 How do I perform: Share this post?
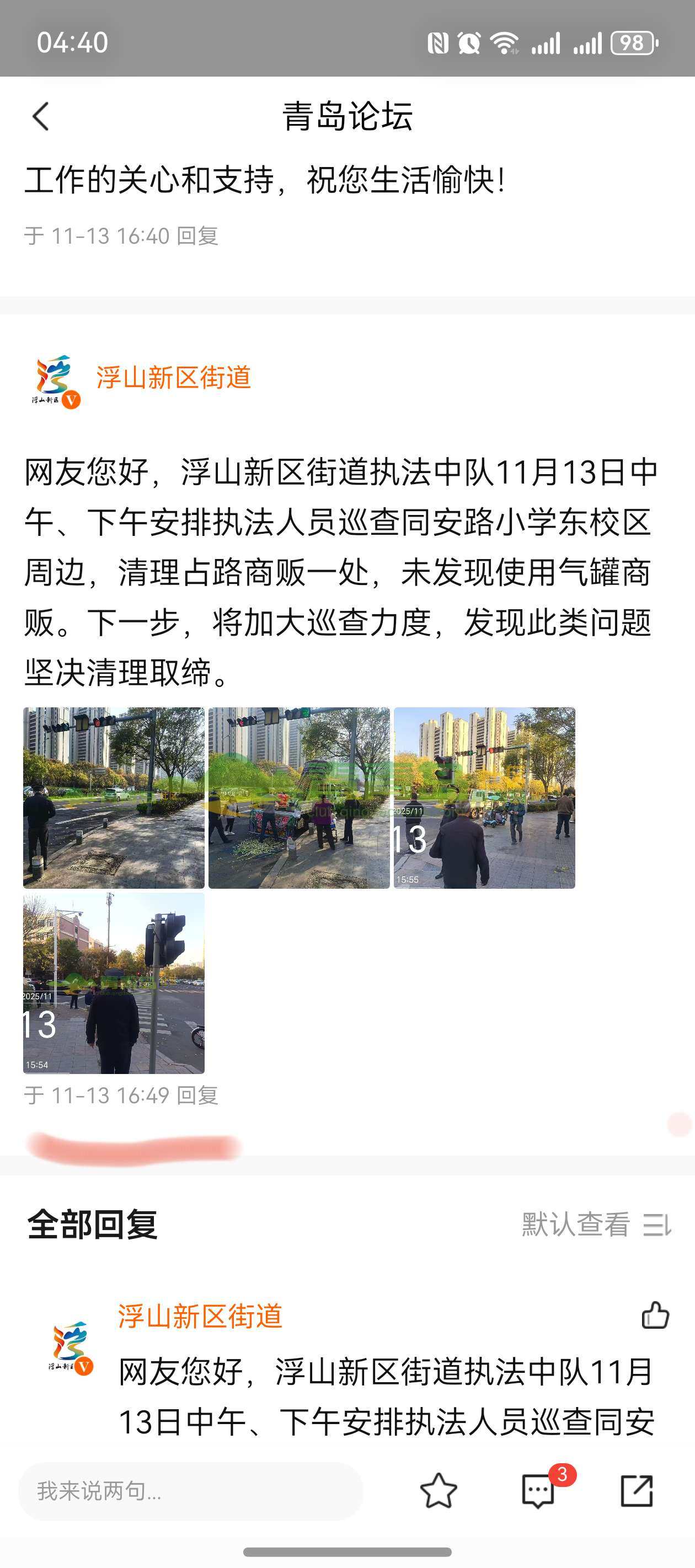(637, 1491)
